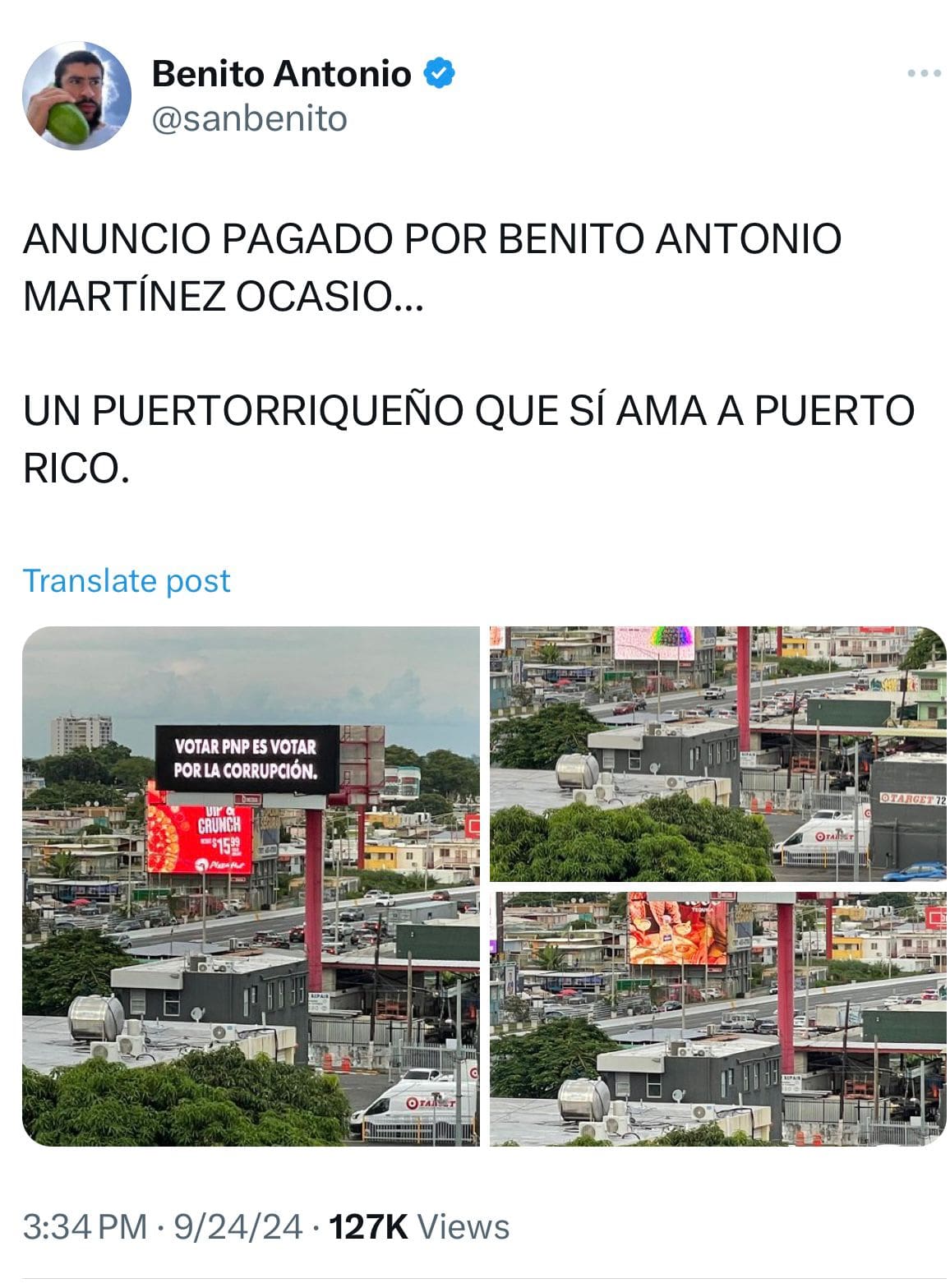Open Benito Antonio's profile picture
This screenshot has height=1288, width=950.
76,95
